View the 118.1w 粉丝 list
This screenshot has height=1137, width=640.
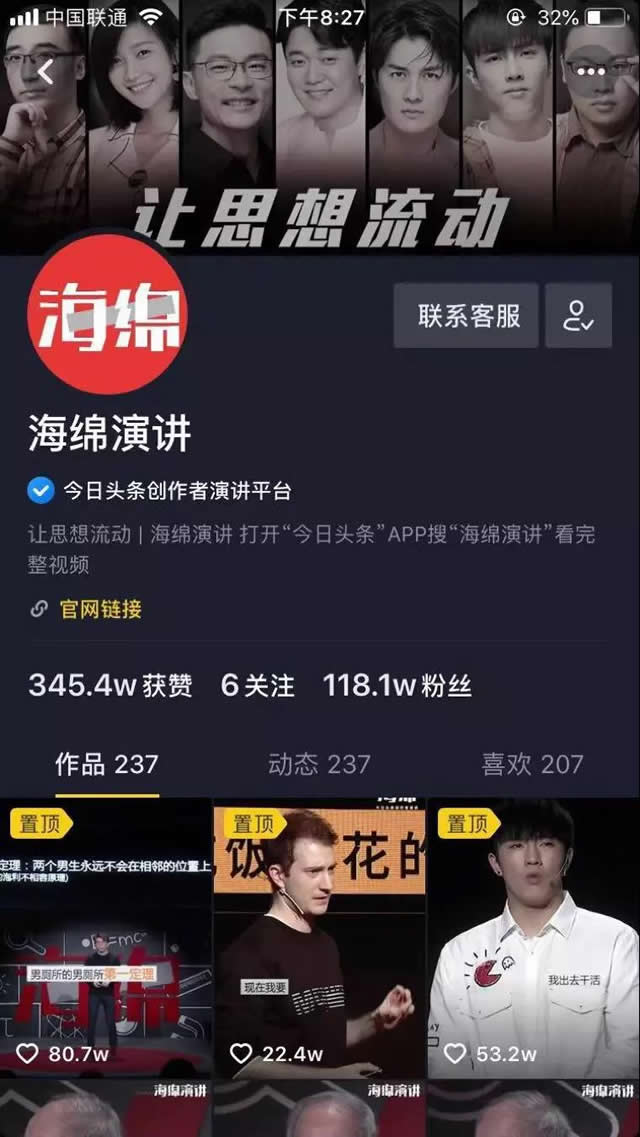(x=396, y=686)
